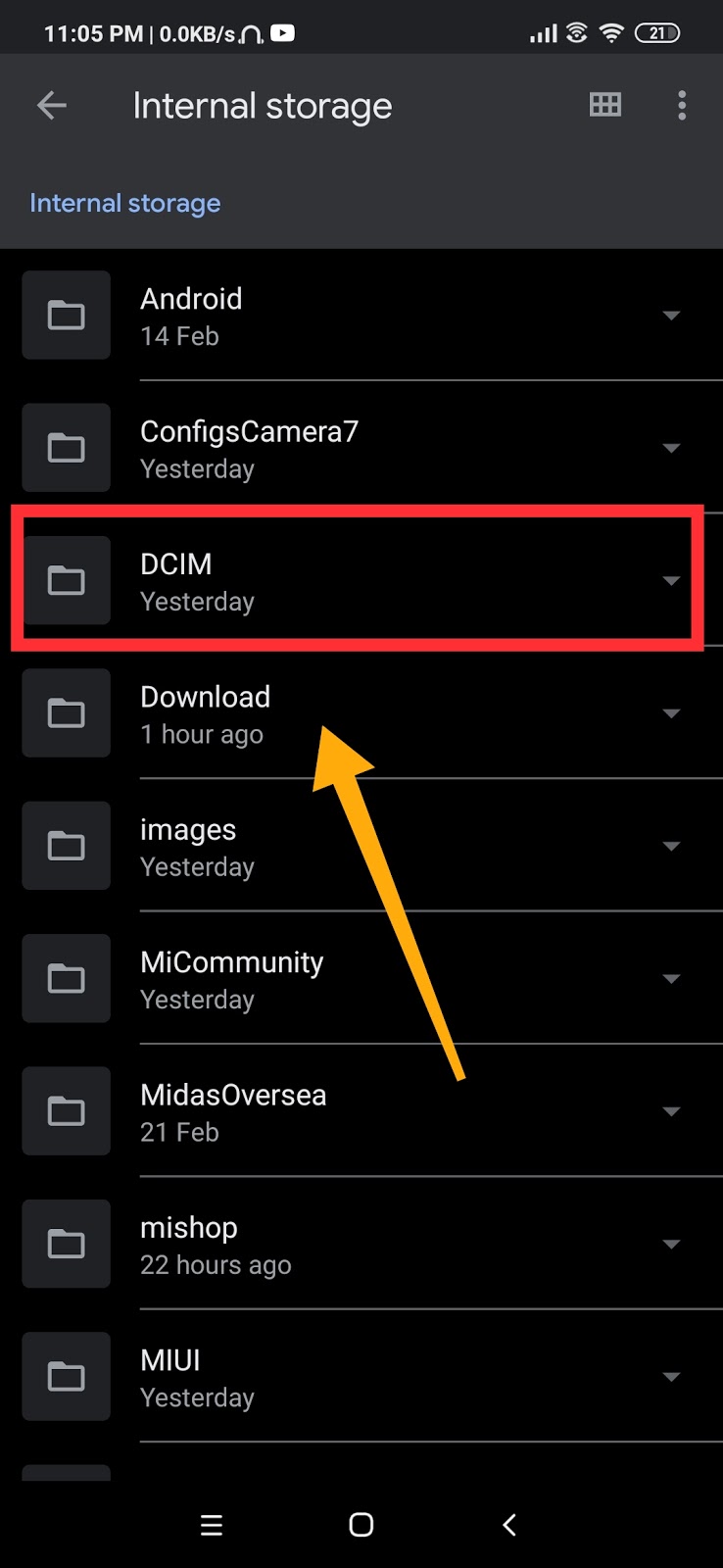Open the ConfigsCamera7 folder

(x=361, y=448)
